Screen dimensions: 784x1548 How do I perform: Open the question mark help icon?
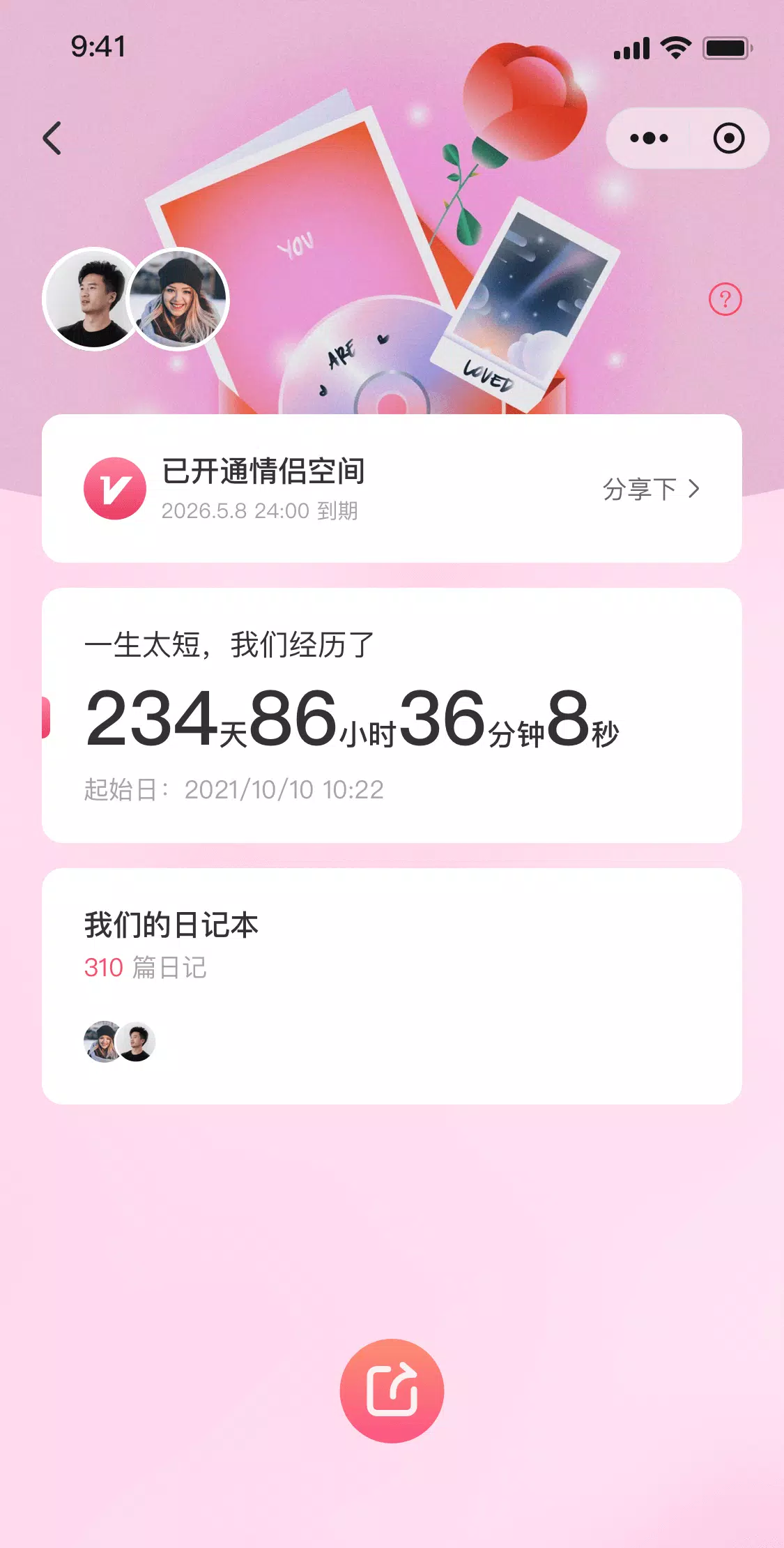pos(725,300)
